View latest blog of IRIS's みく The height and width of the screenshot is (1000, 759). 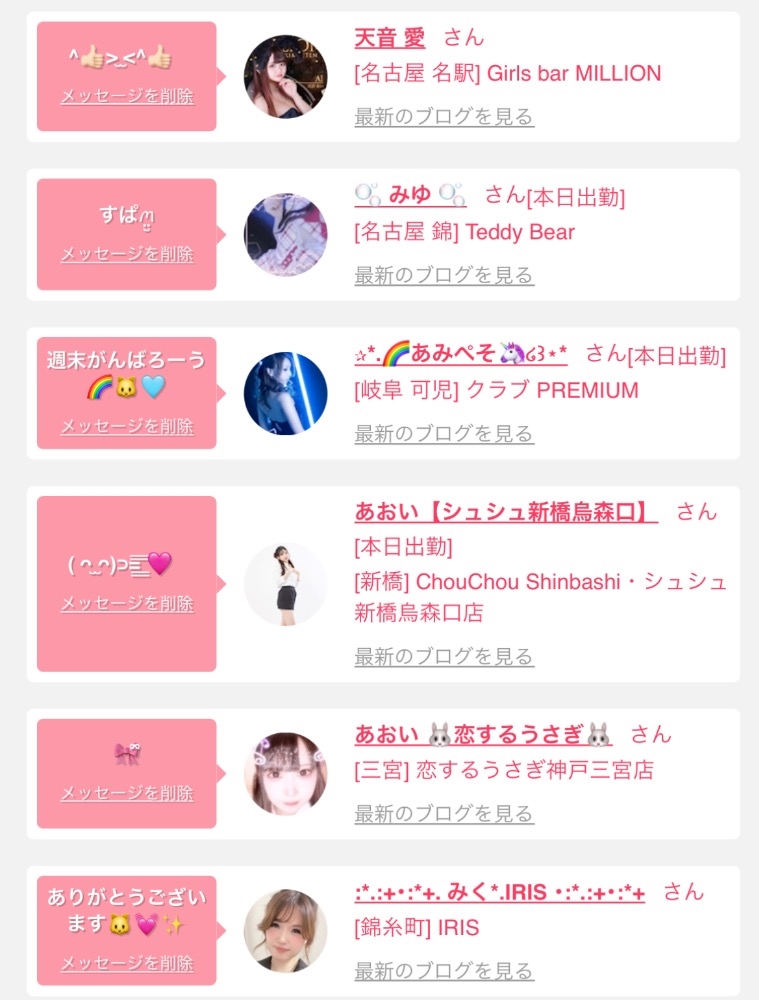444,971
